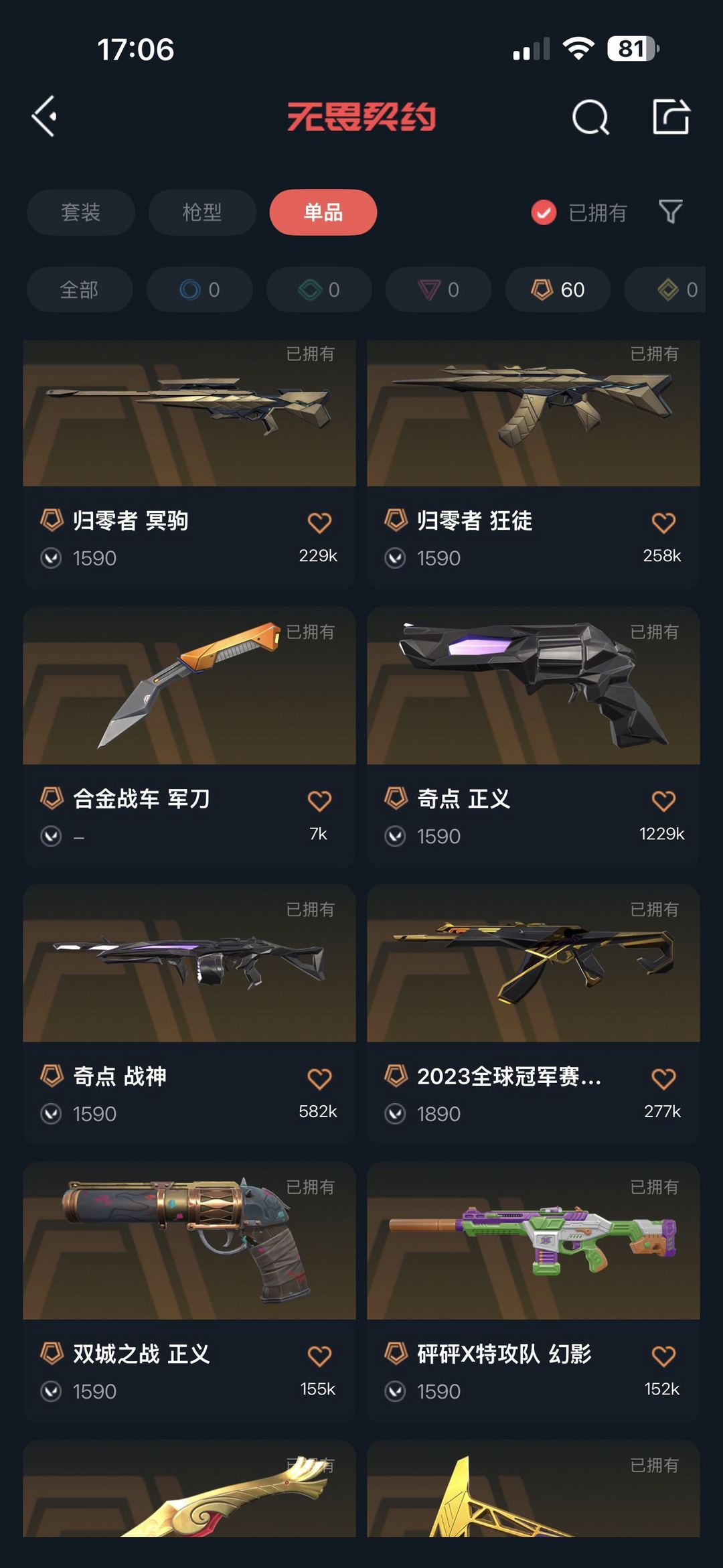Filter by the orange tier chip showing 60
Image resolution: width=723 pixels, height=1568 pixels.
pos(558,289)
